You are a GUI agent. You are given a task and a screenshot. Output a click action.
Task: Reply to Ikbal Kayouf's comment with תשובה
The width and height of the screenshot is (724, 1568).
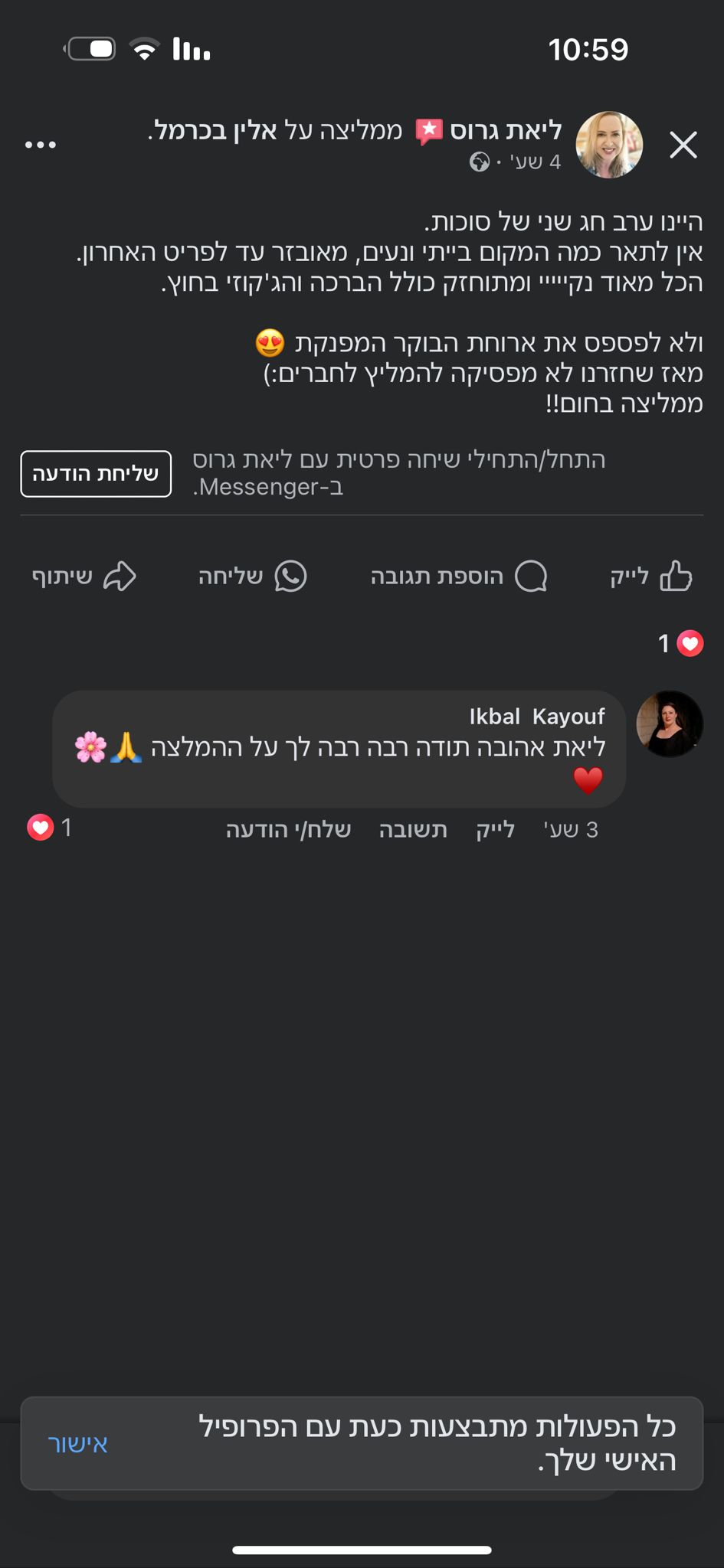pos(413,830)
